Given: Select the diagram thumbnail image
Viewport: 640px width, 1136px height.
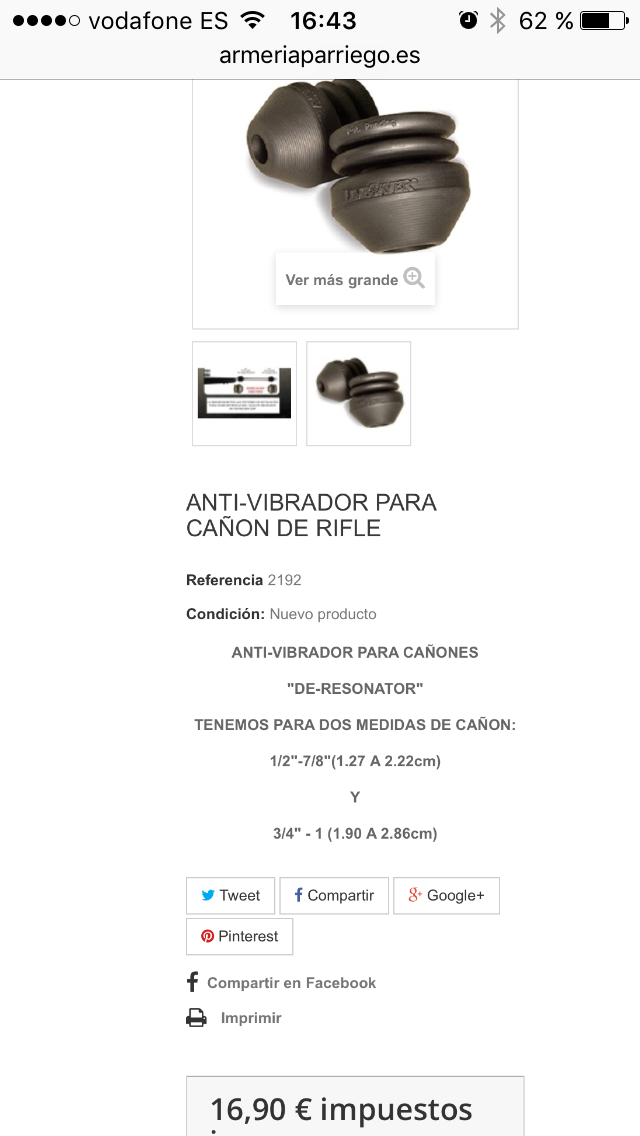Looking at the screenshot, I should (x=244, y=393).
